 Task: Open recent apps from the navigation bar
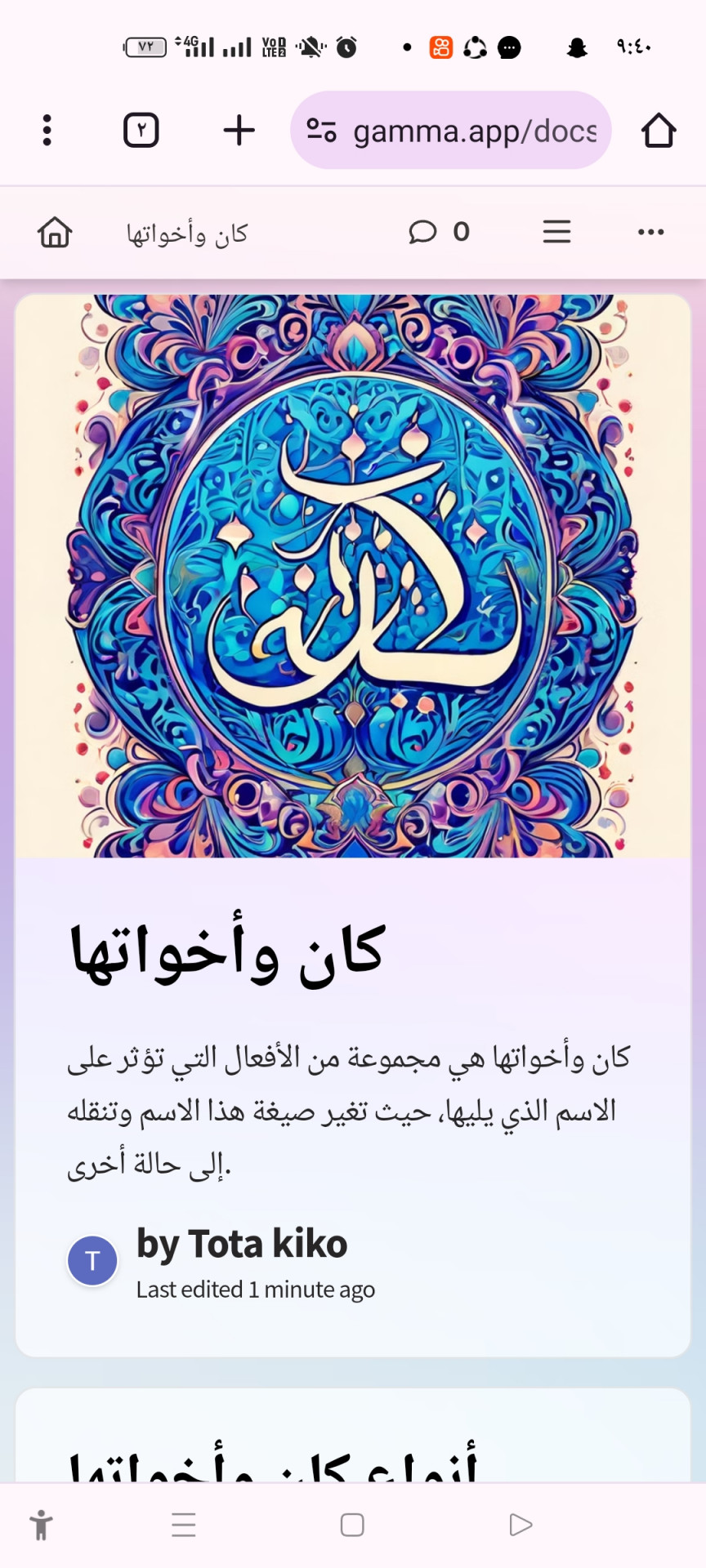click(184, 1525)
